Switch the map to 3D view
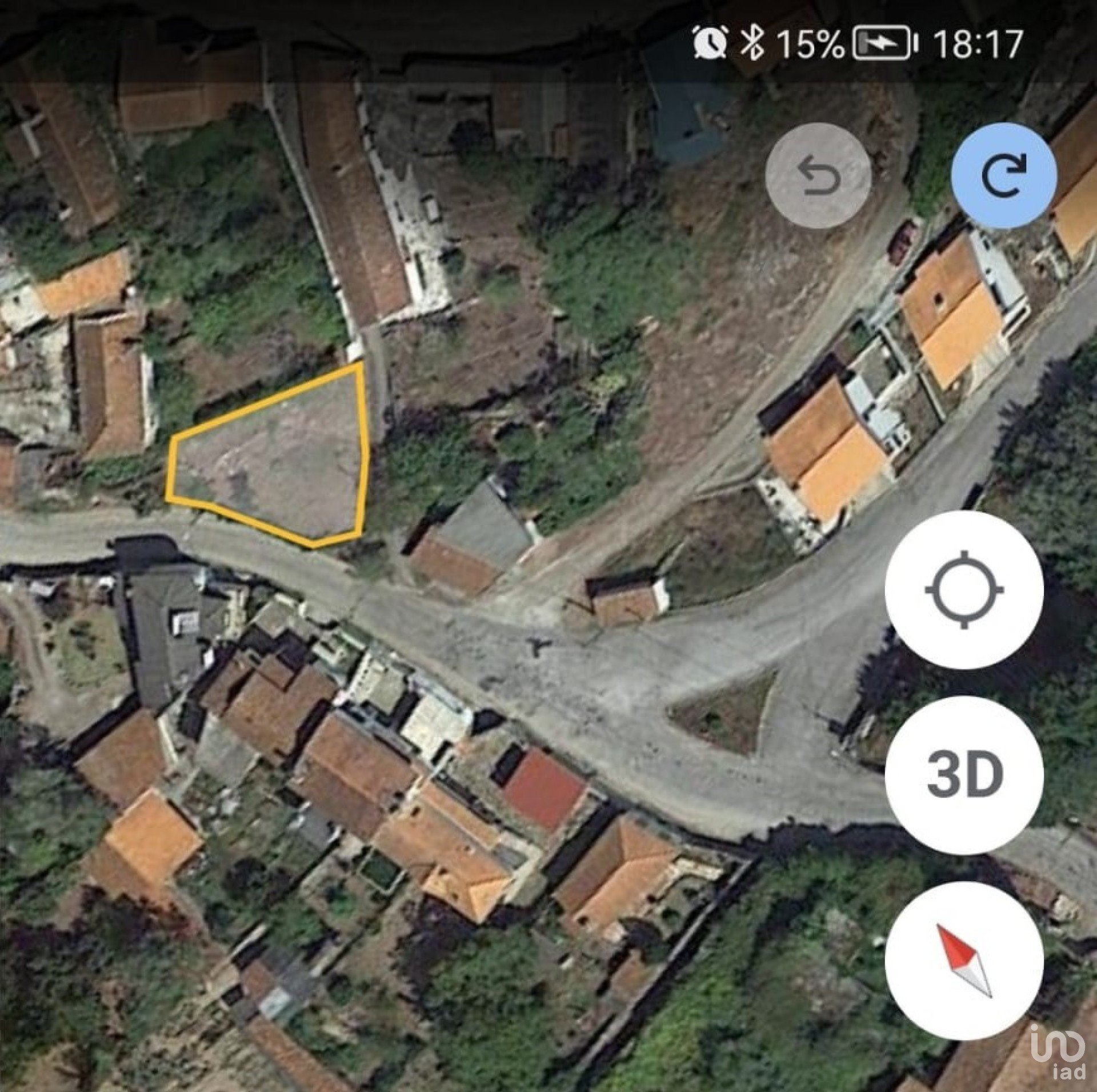The image size is (1097, 1092). 964,775
